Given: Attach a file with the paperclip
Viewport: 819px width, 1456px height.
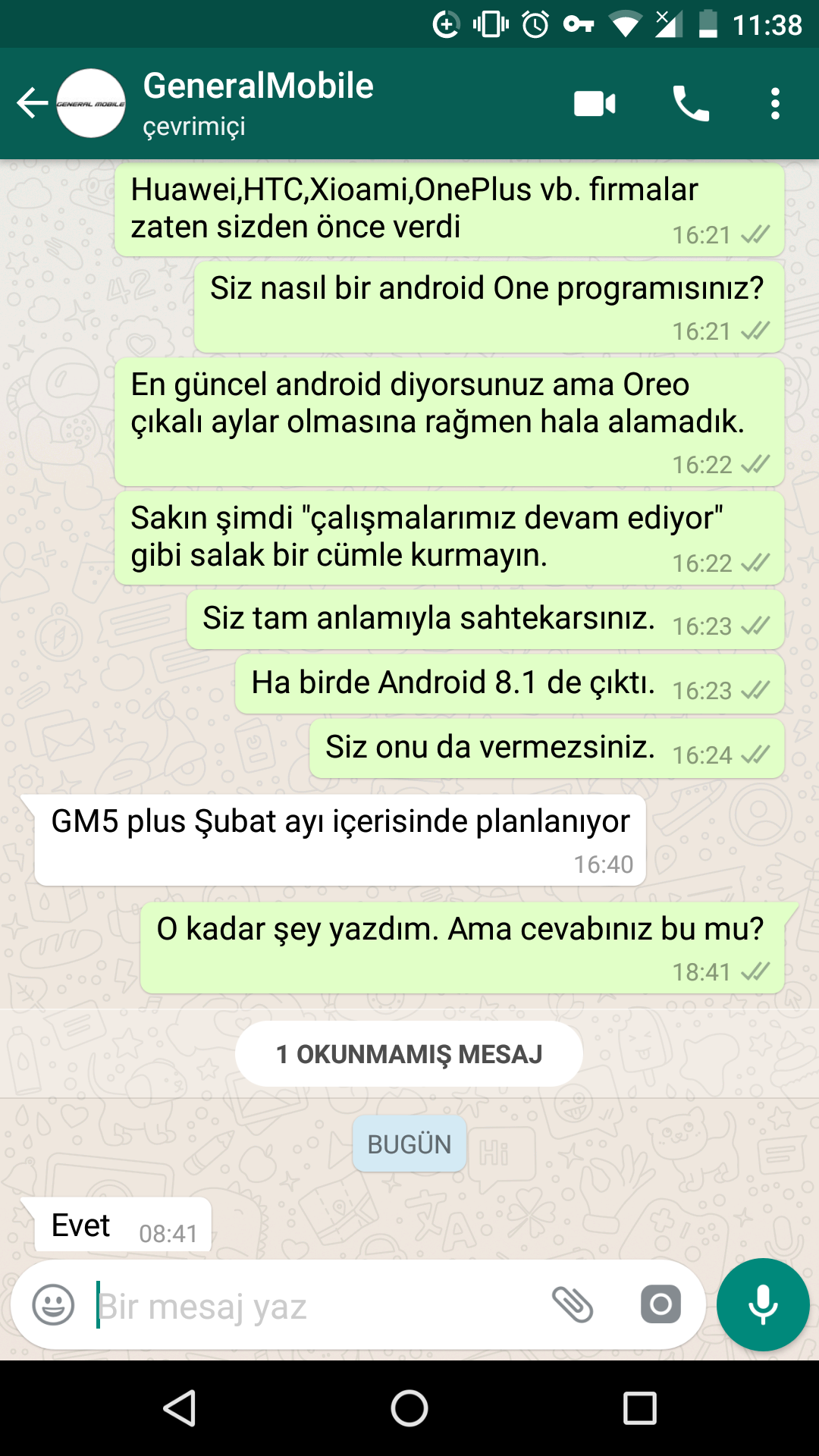Looking at the screenshot, I should (573, 1305).
